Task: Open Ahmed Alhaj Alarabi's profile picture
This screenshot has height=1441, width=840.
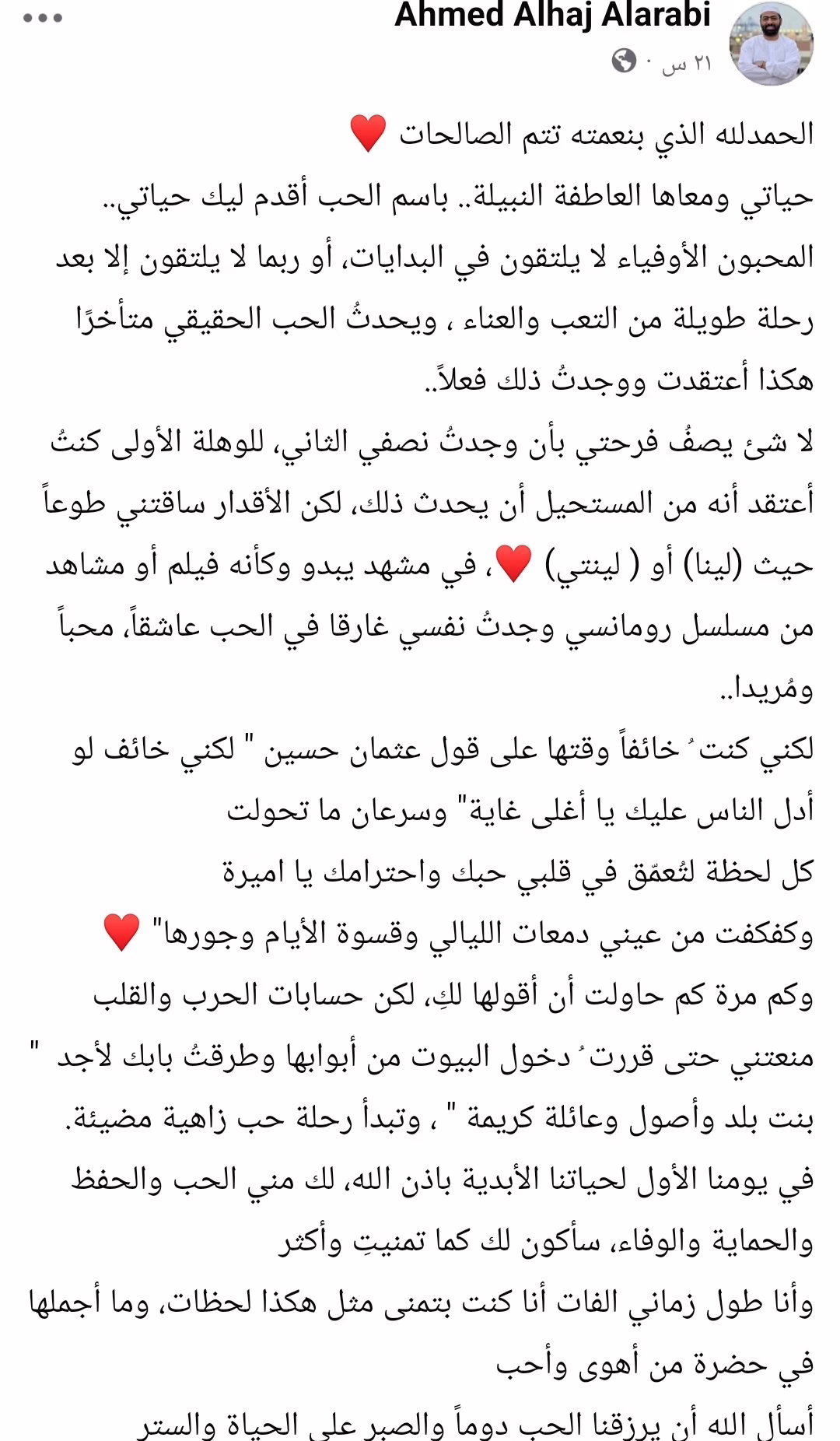Action: point(770,43)
